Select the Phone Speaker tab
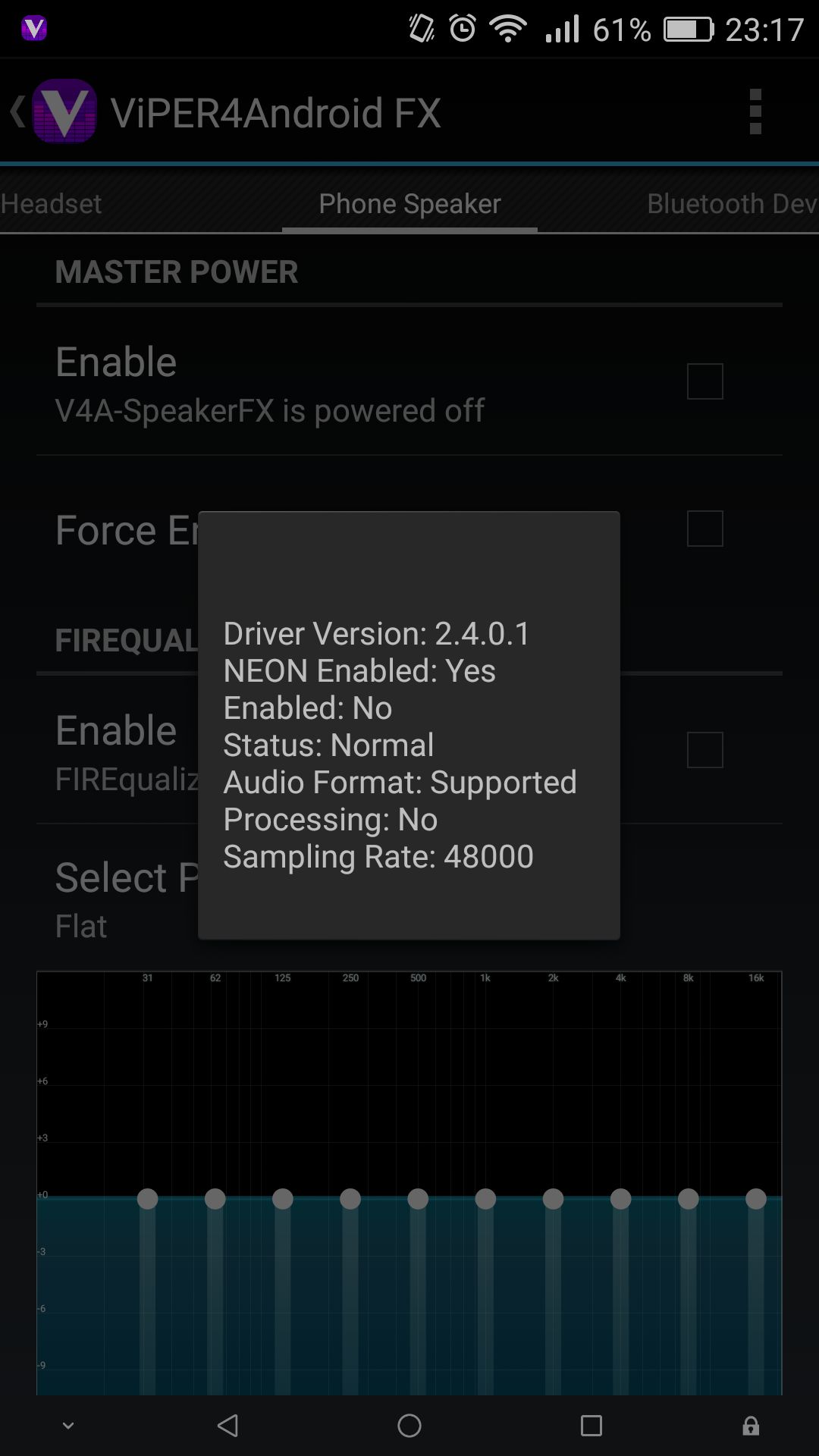 [x=409, y=203]
